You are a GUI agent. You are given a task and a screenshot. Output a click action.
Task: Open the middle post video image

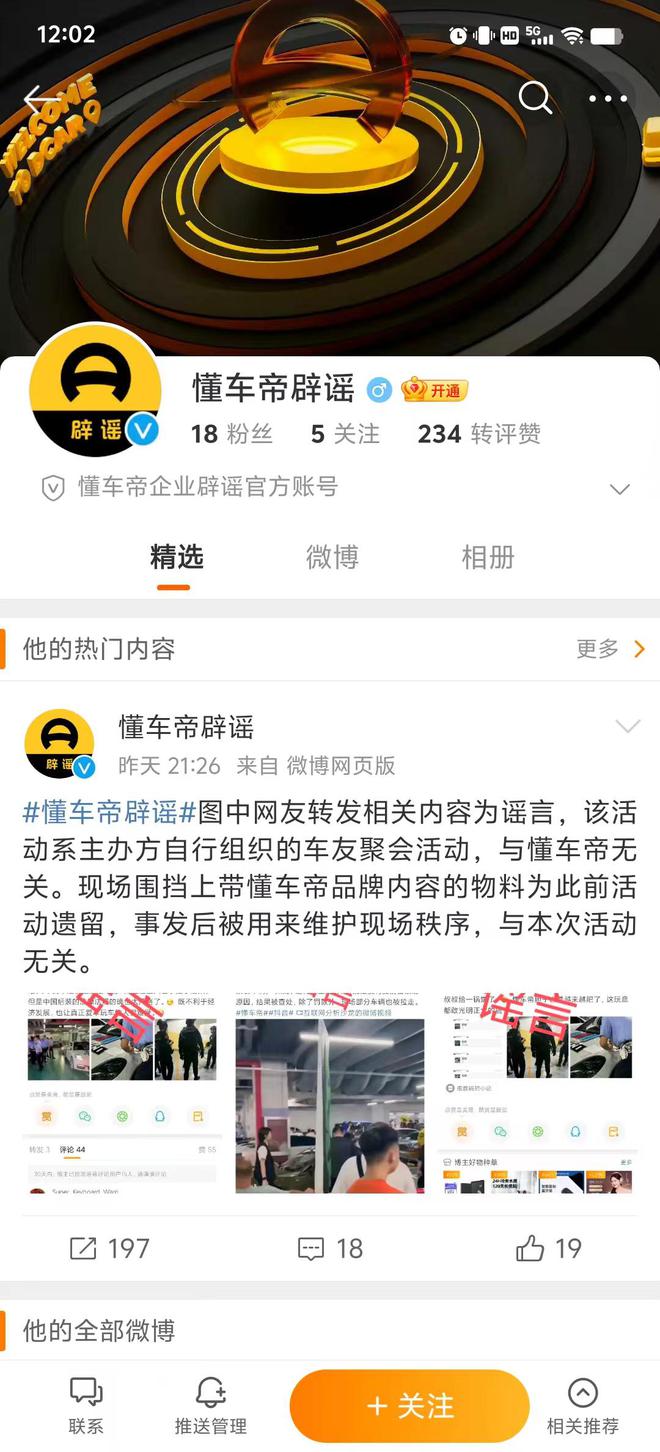click(330, 1092)
